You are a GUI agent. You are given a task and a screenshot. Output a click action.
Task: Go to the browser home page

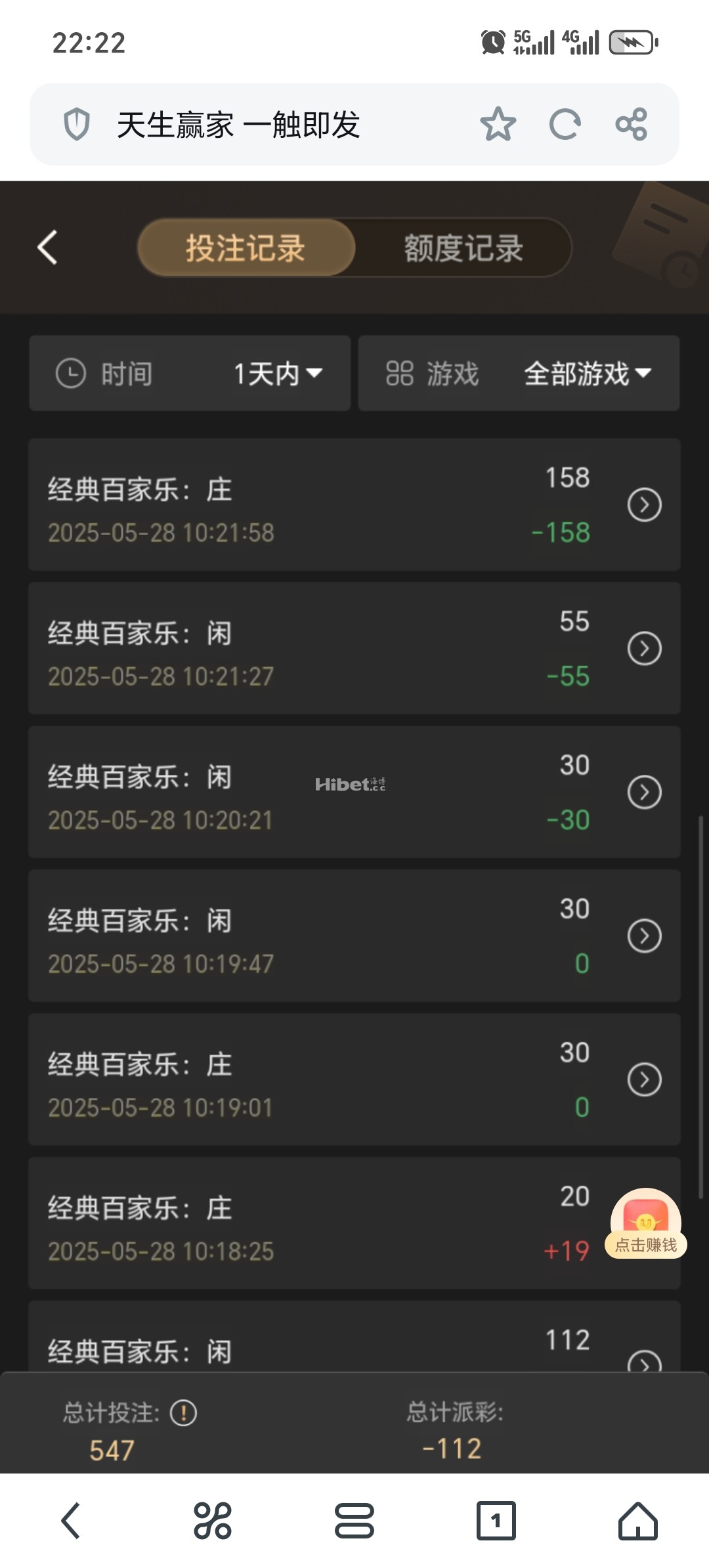(637, 1520)
